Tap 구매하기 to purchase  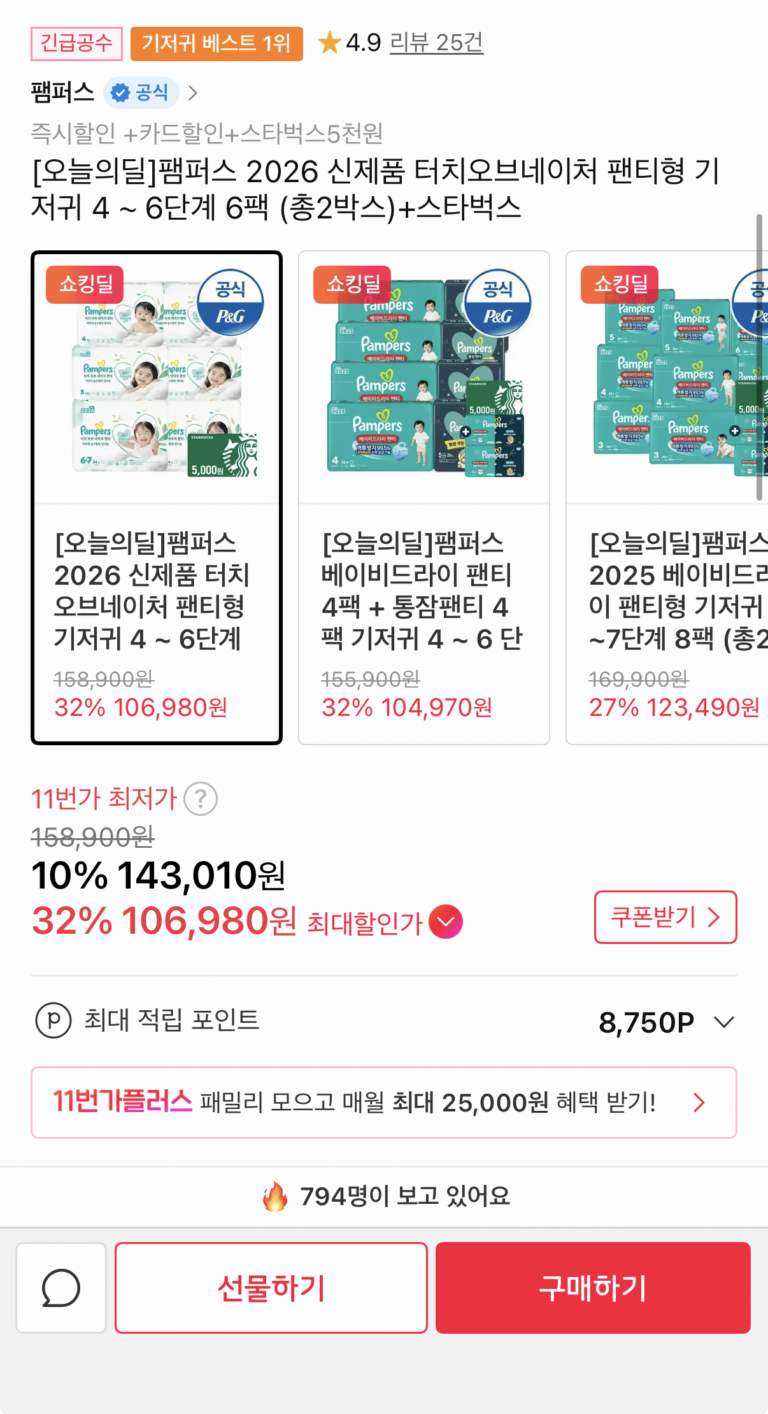click(x=592, y=1288)
